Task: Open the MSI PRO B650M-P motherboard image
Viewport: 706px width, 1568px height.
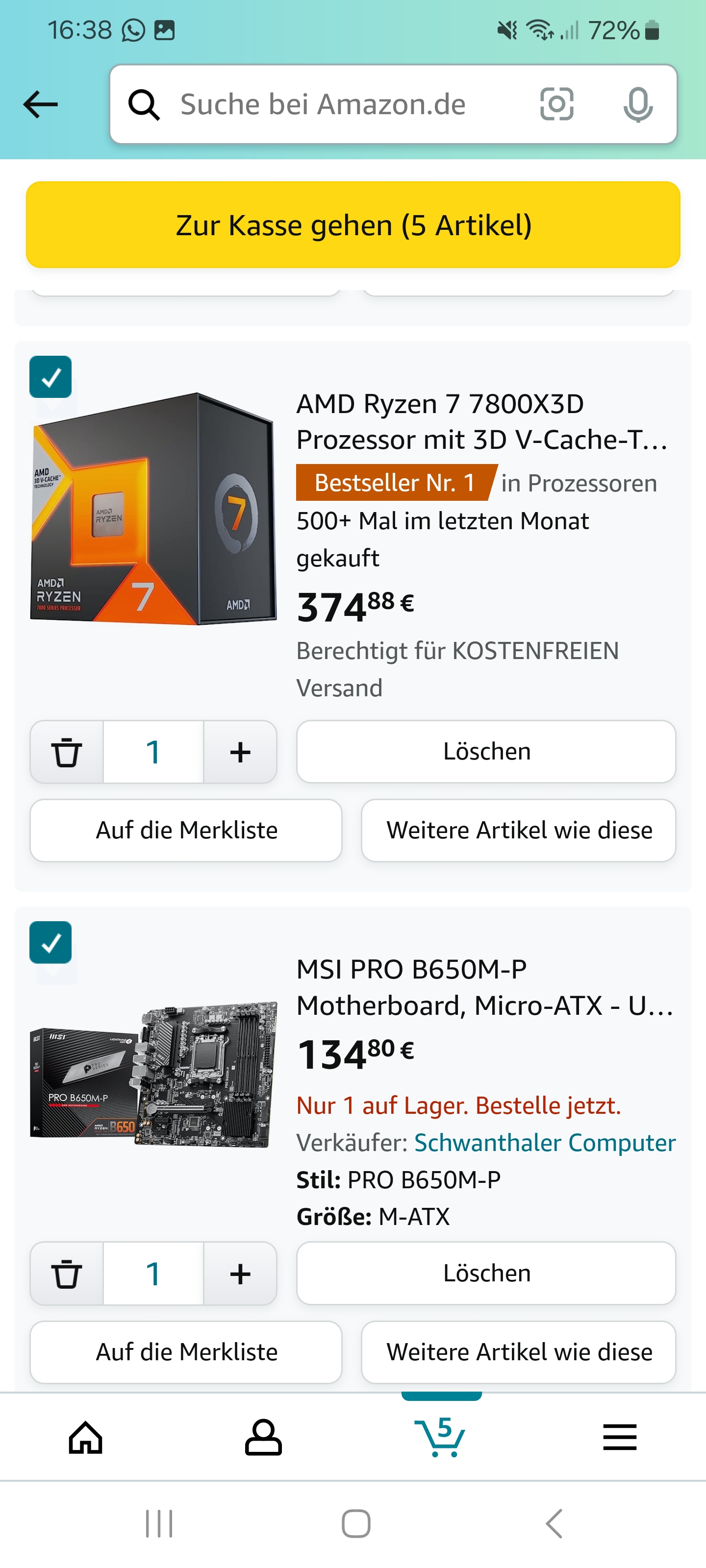Action: [153, 1075]
